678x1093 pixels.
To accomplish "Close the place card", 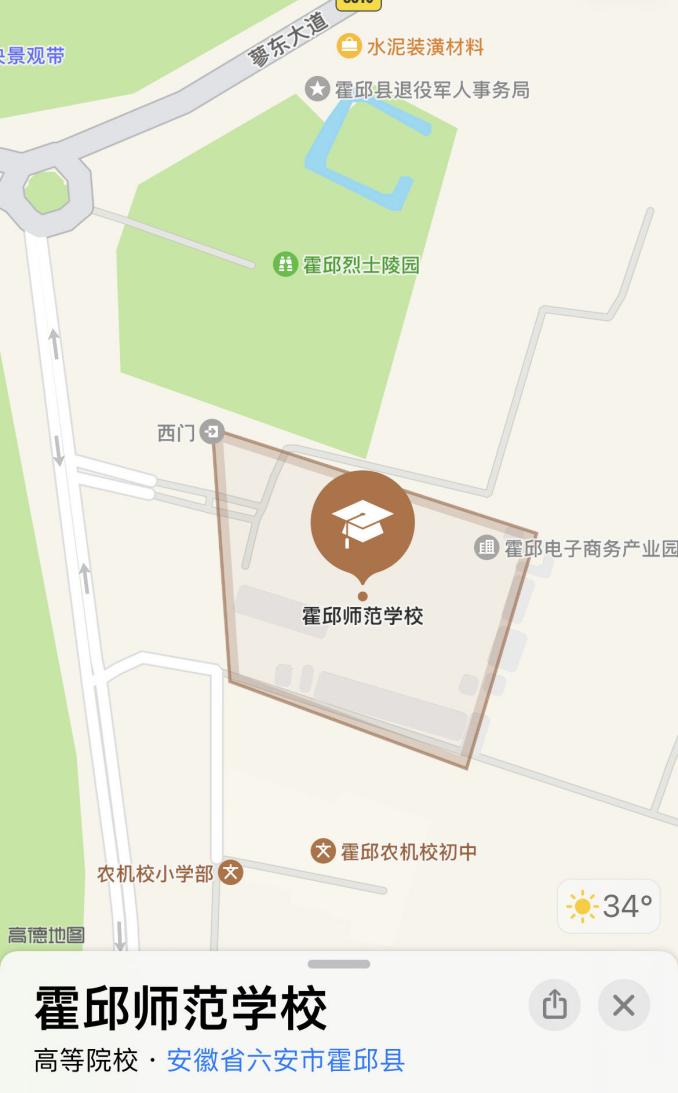I will 624,1005.
